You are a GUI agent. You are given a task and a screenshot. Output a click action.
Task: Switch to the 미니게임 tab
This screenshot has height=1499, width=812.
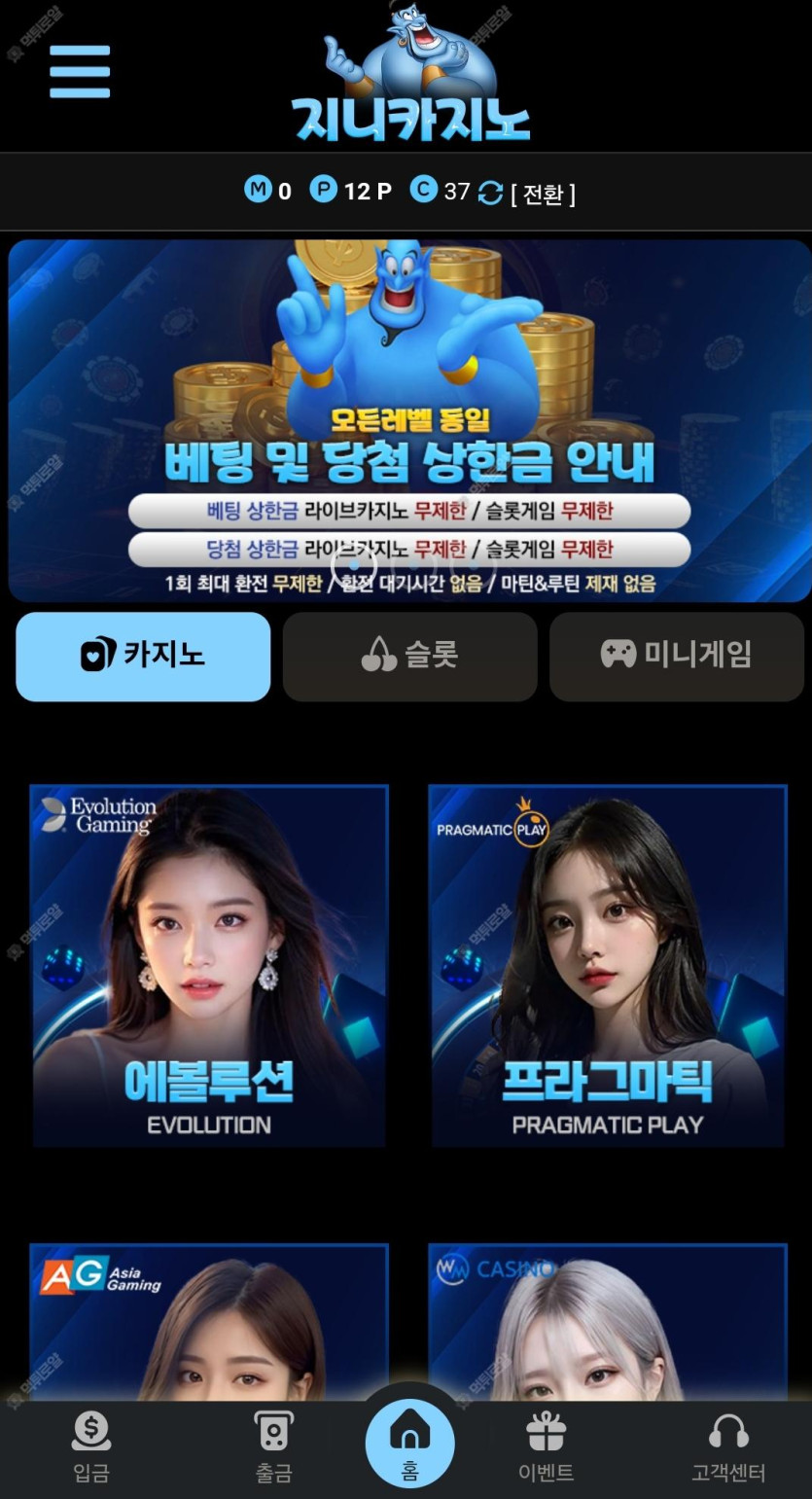point(677,656)
